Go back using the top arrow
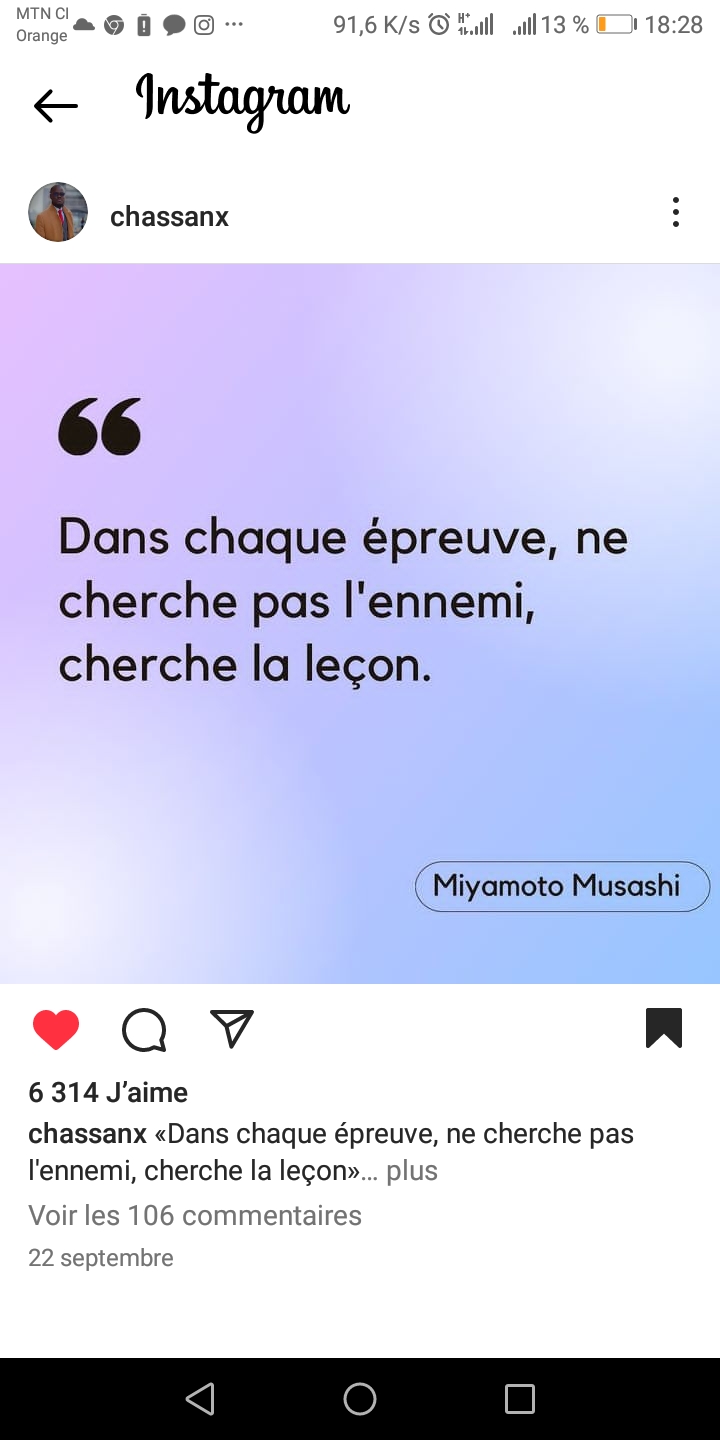Viewport: 720px width, 1440px height. 55,105
